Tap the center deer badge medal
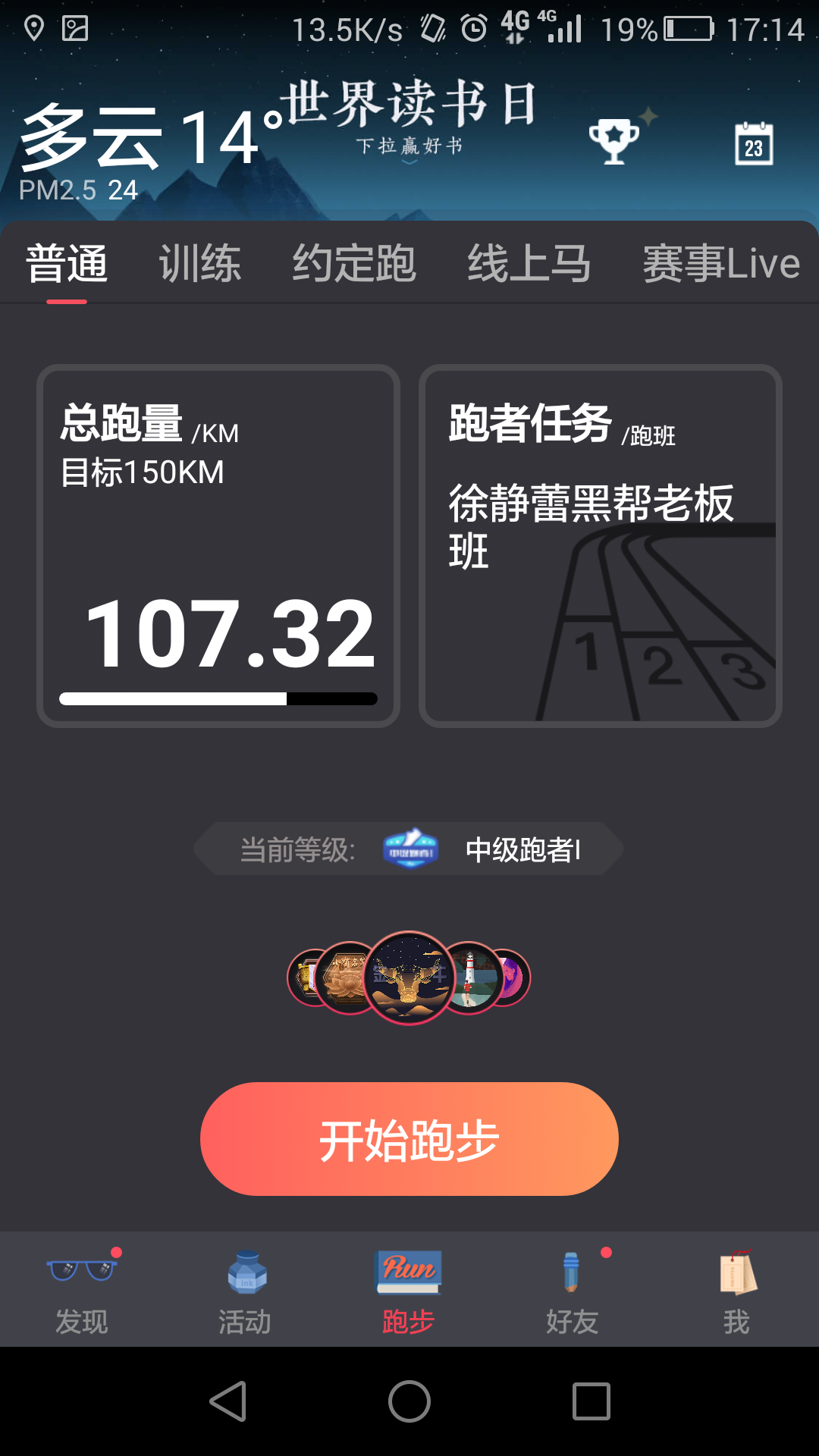 pos(409,978)
